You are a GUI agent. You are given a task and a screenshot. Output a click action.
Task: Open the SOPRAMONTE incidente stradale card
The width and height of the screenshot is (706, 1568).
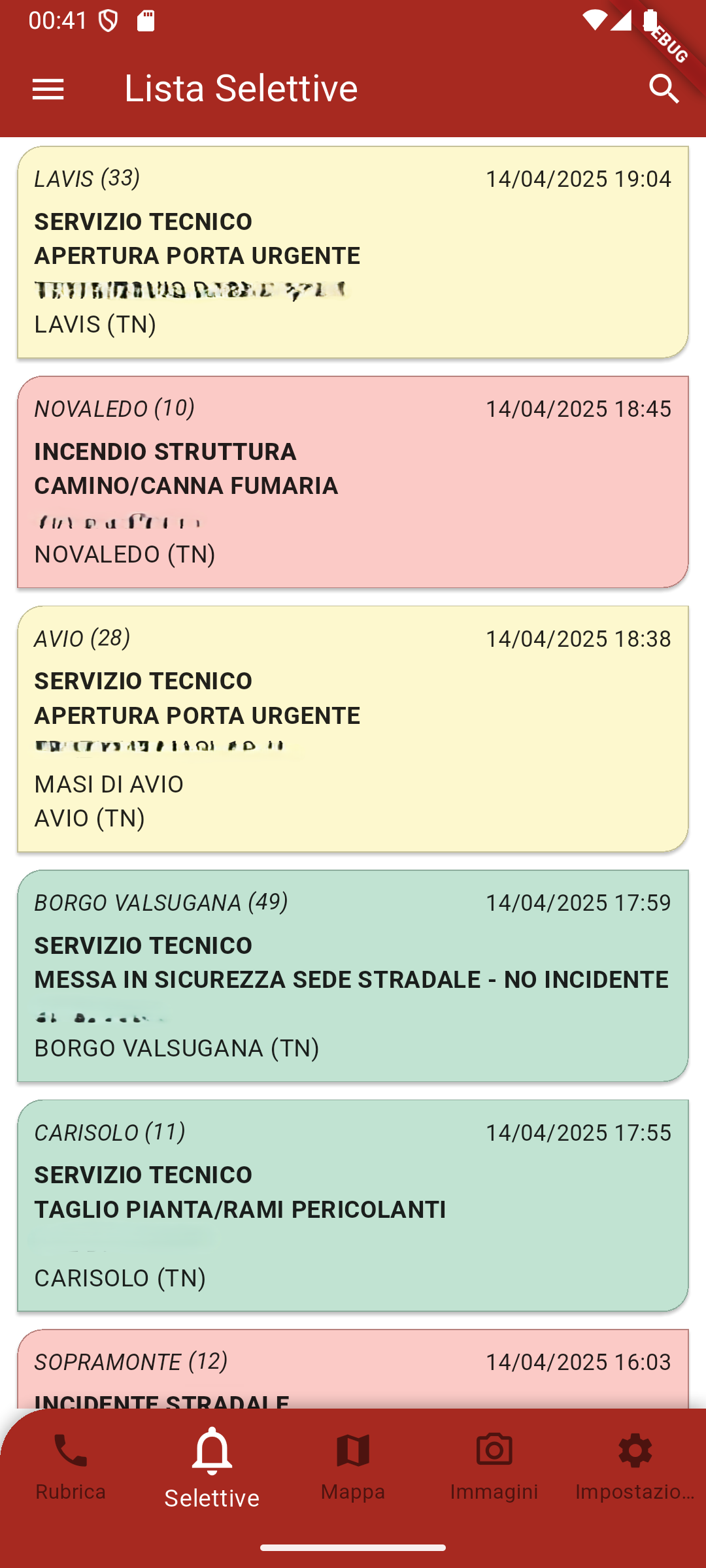click(x=353, y=1369)
